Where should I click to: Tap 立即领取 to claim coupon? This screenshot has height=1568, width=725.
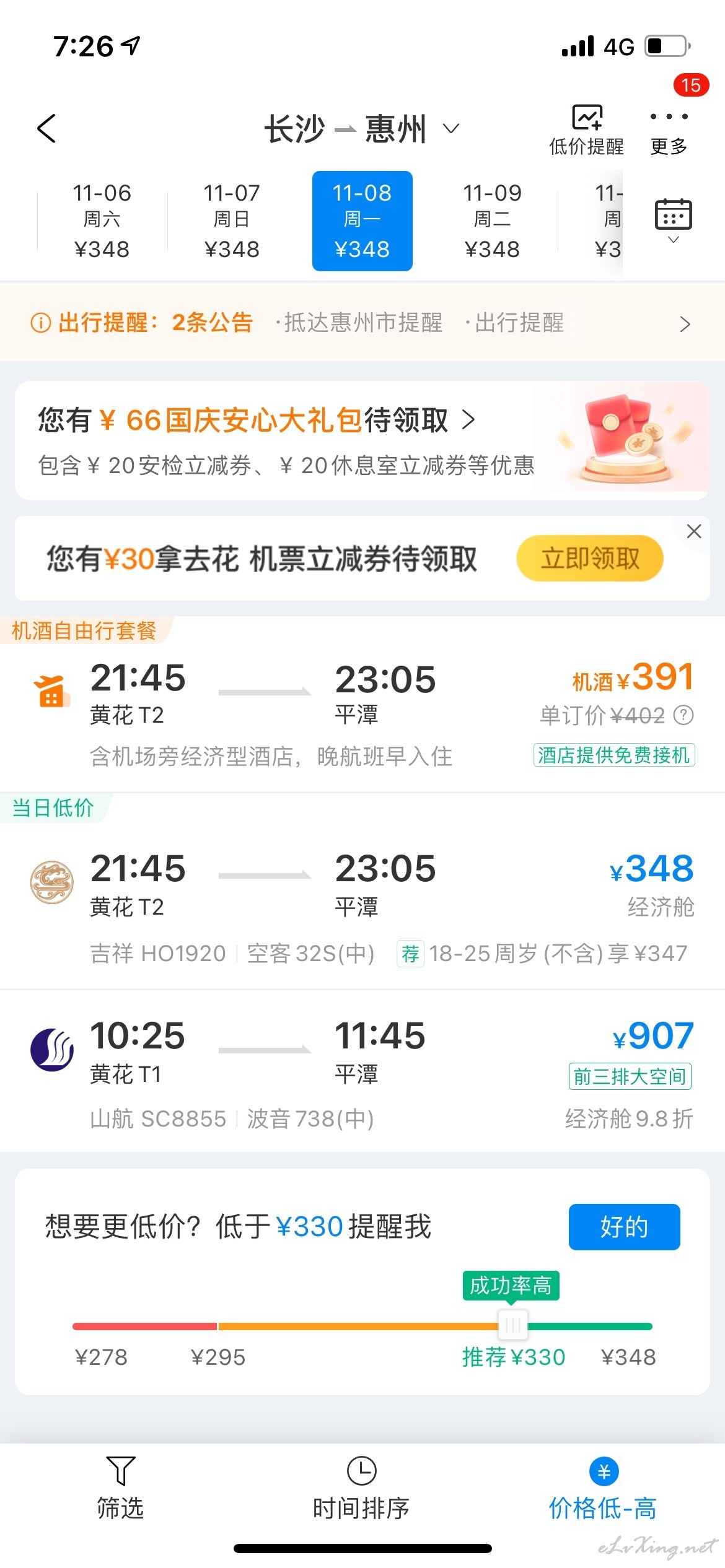pos(590,558)
